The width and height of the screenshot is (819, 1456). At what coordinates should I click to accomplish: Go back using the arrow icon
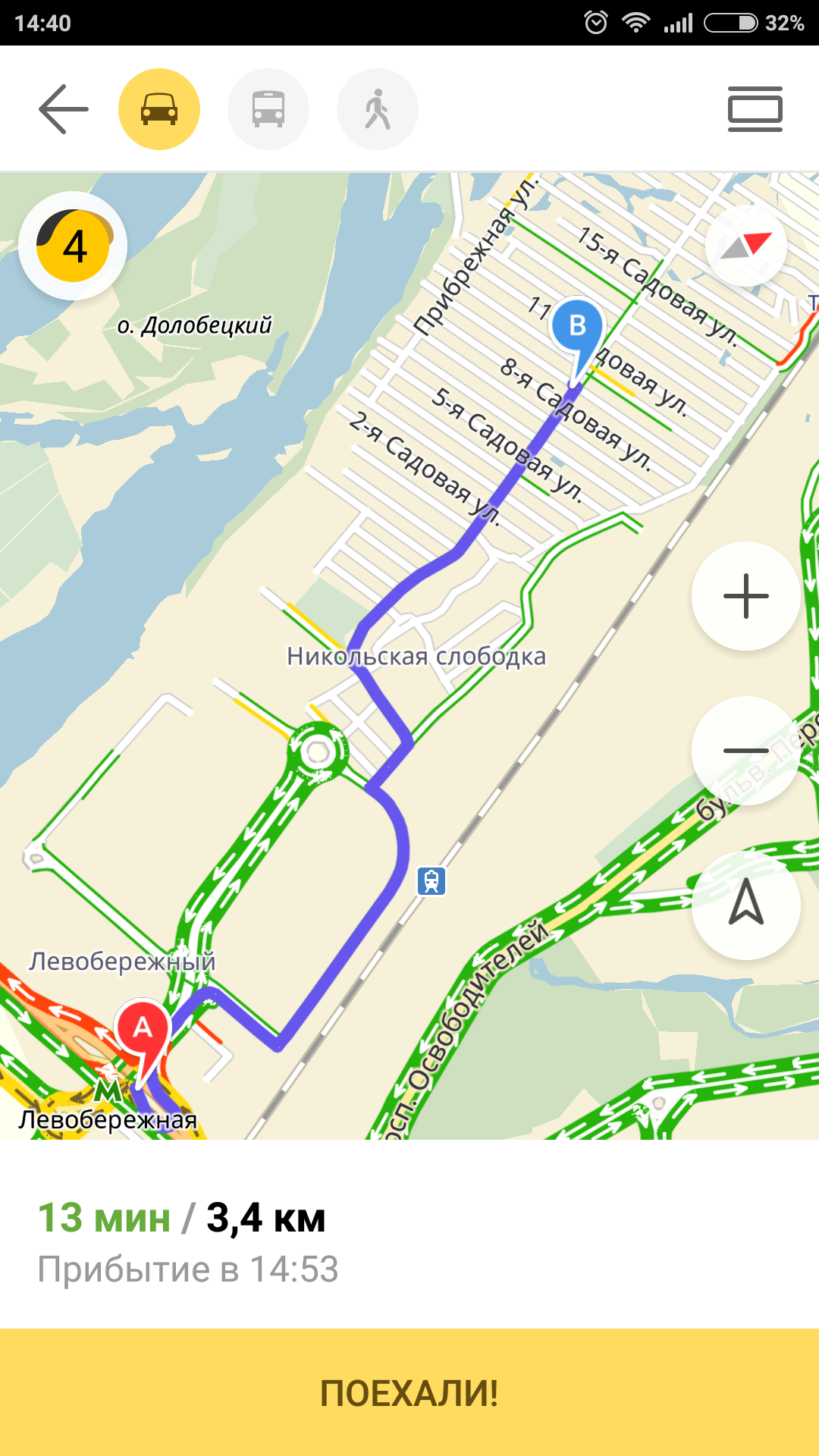[x=64, y=109]
